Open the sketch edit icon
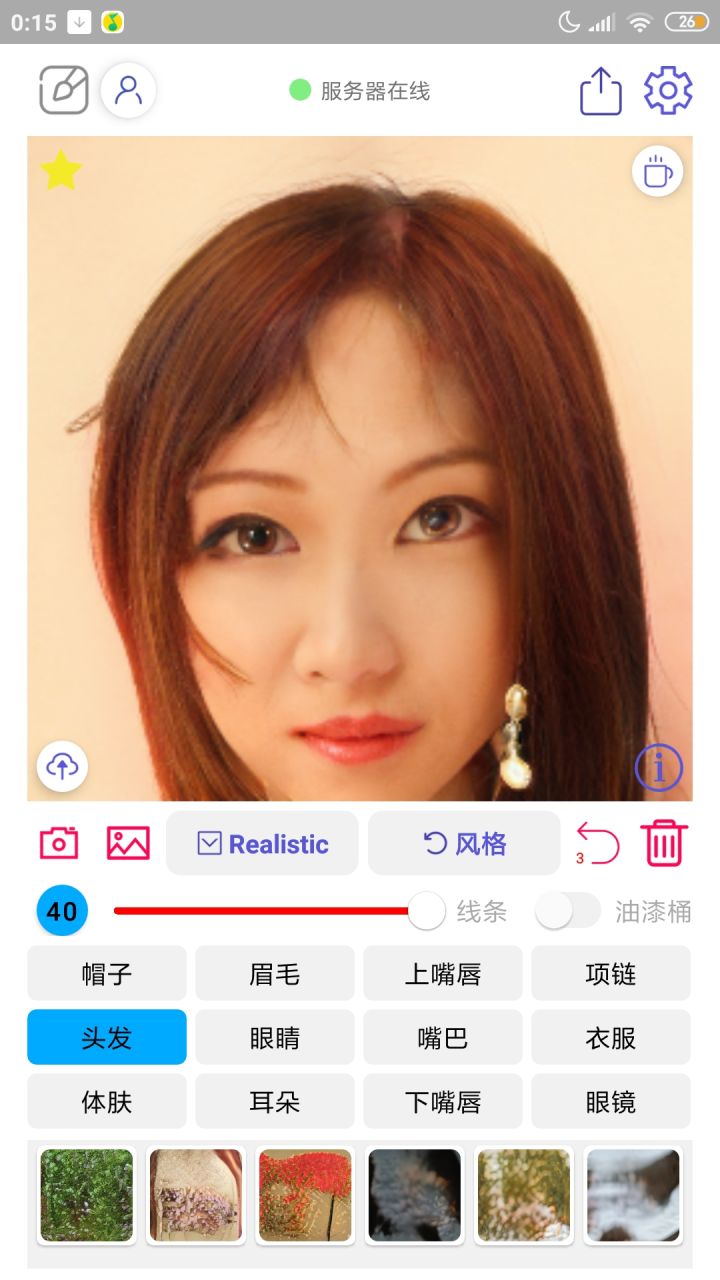720x1280 pixels. (x=64, y=90)
